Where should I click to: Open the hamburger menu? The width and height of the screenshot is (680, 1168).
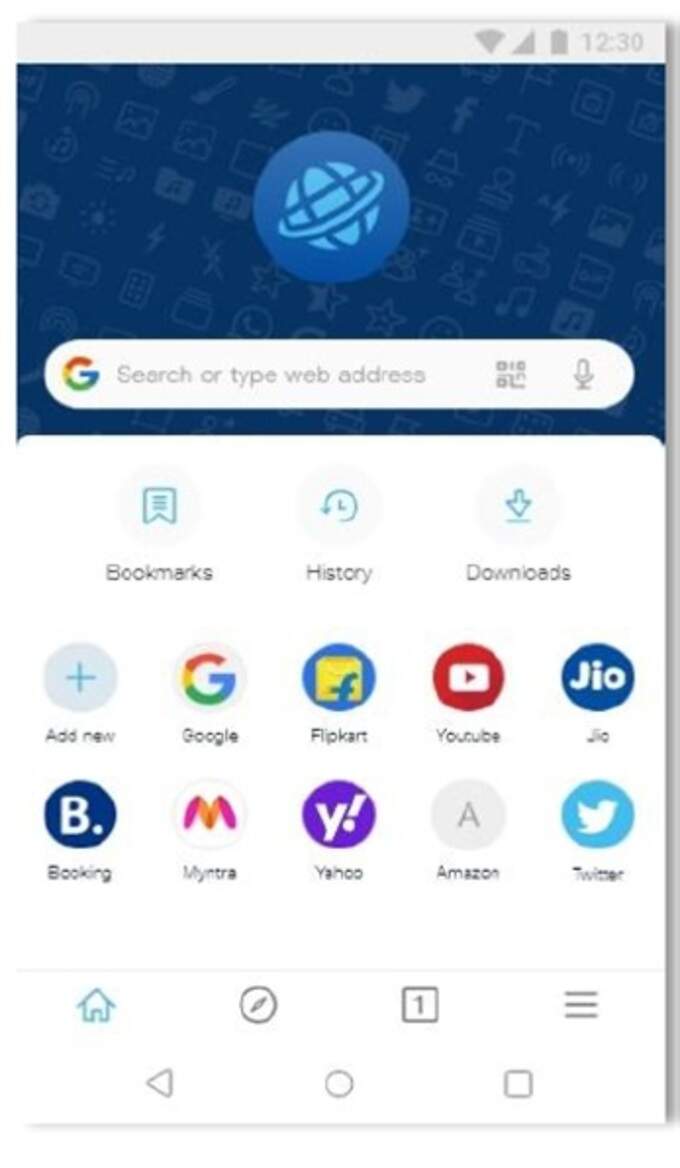(x=581, y=1005)
